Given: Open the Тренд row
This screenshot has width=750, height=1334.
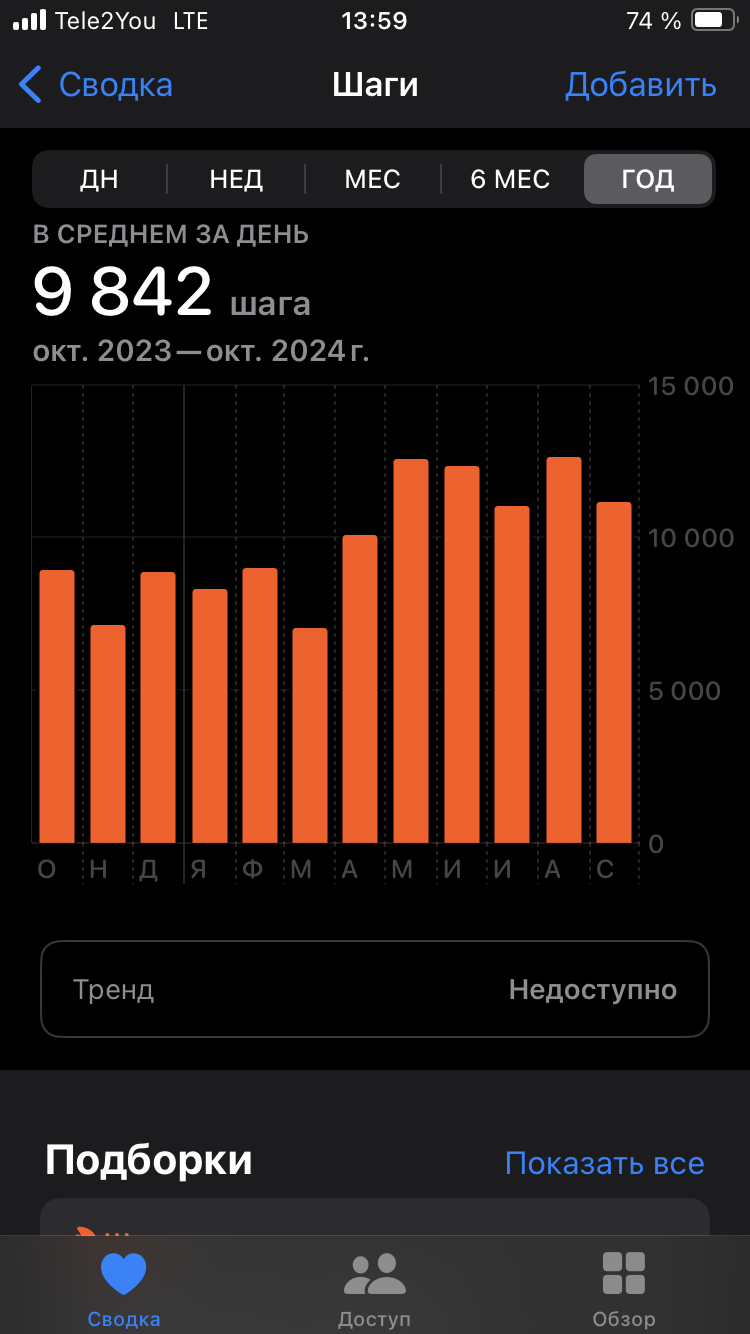Looking at the screenshot, I should click(x=375, y=989).
